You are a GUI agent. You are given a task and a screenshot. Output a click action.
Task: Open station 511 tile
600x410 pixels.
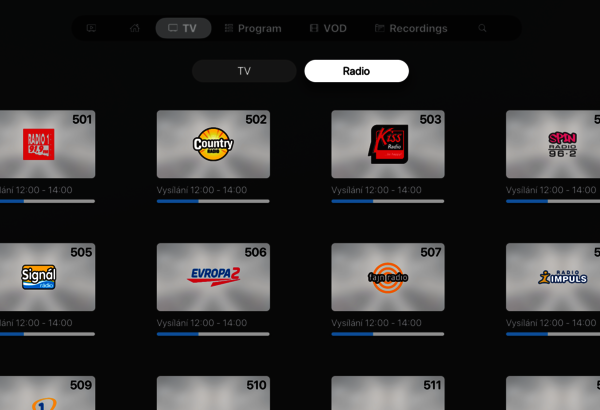[388, 394]
